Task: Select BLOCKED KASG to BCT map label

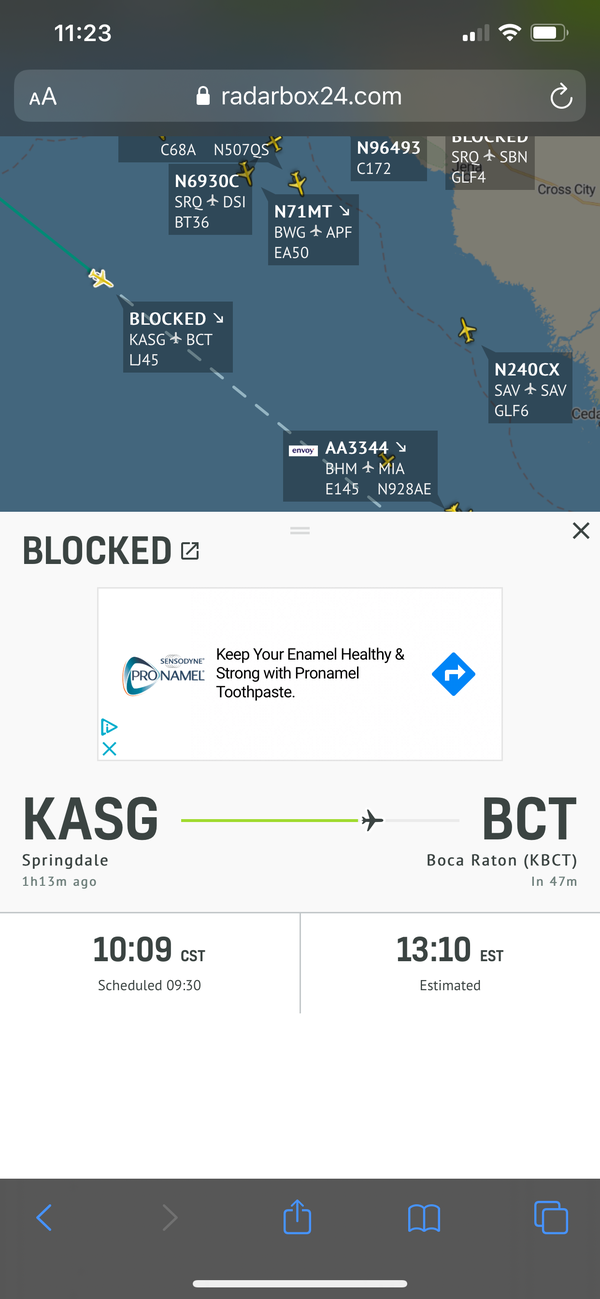Action: pos(176,338)
